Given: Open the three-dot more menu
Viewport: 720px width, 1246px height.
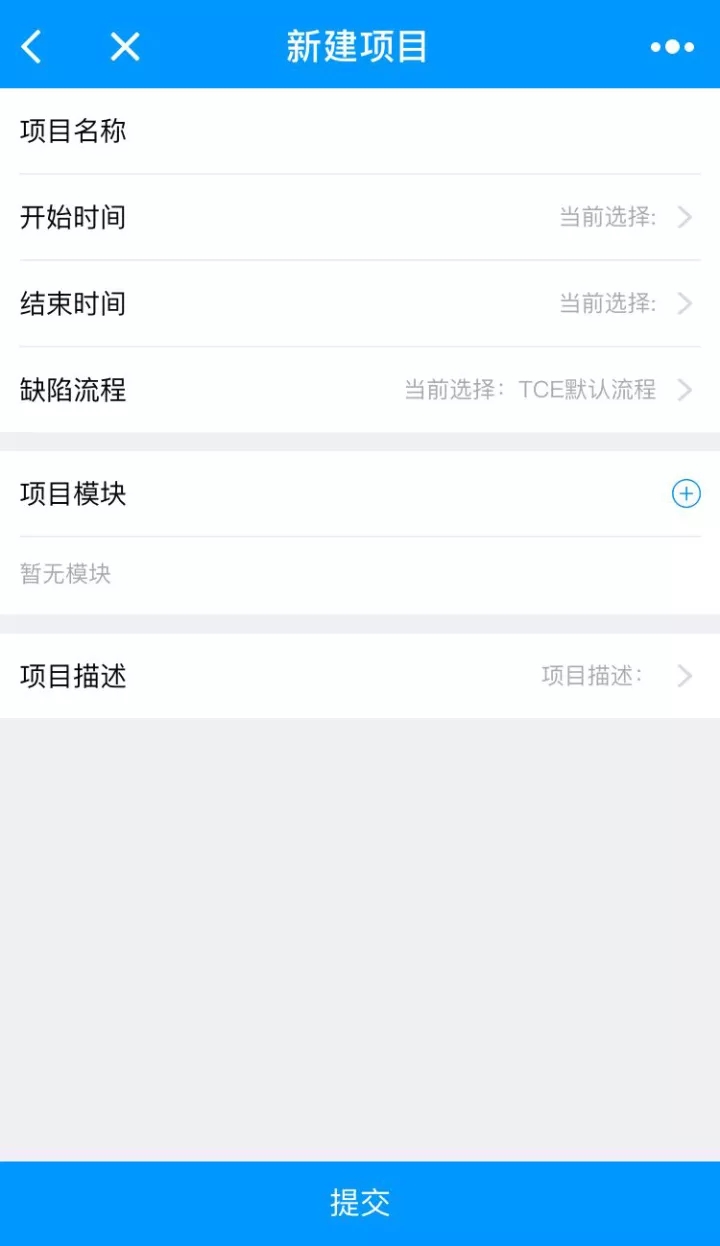Looking at the screenshot, I should (672, 47).
